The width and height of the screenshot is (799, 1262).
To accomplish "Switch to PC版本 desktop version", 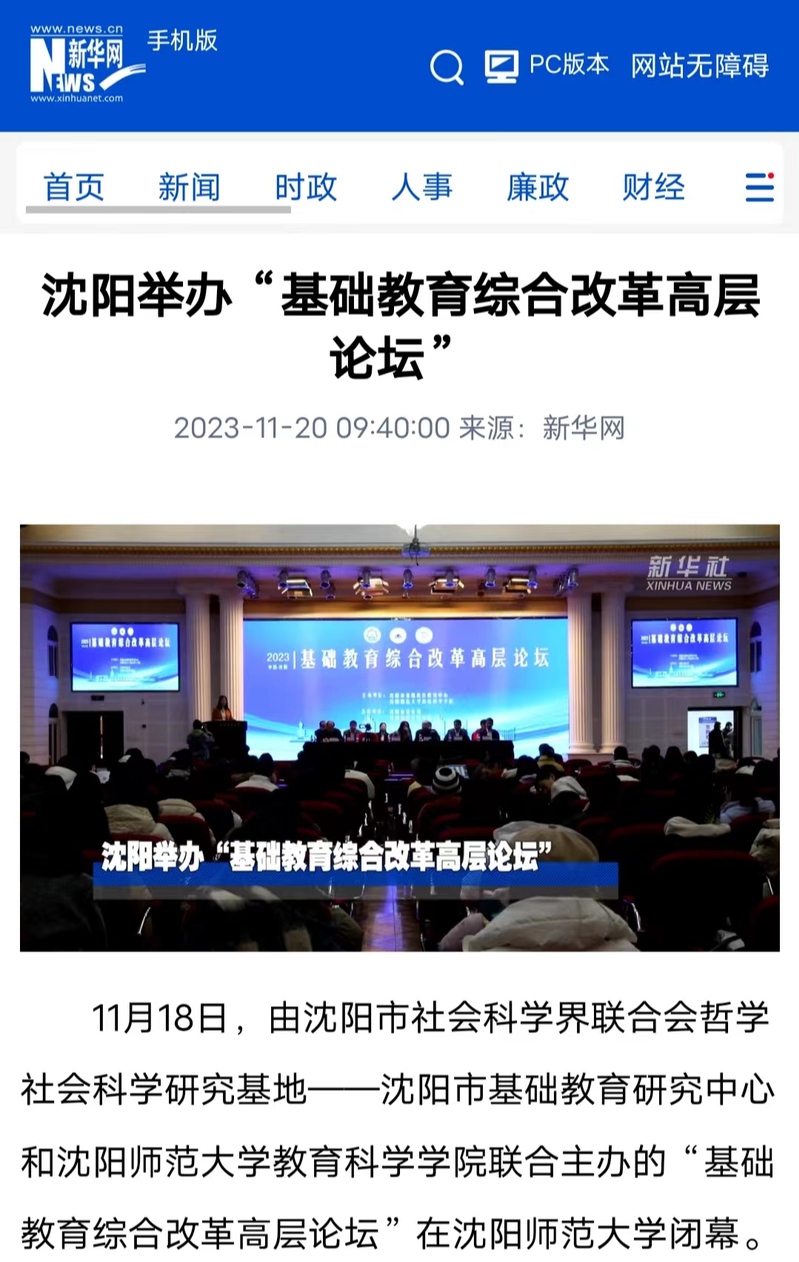I will (547, 65).
